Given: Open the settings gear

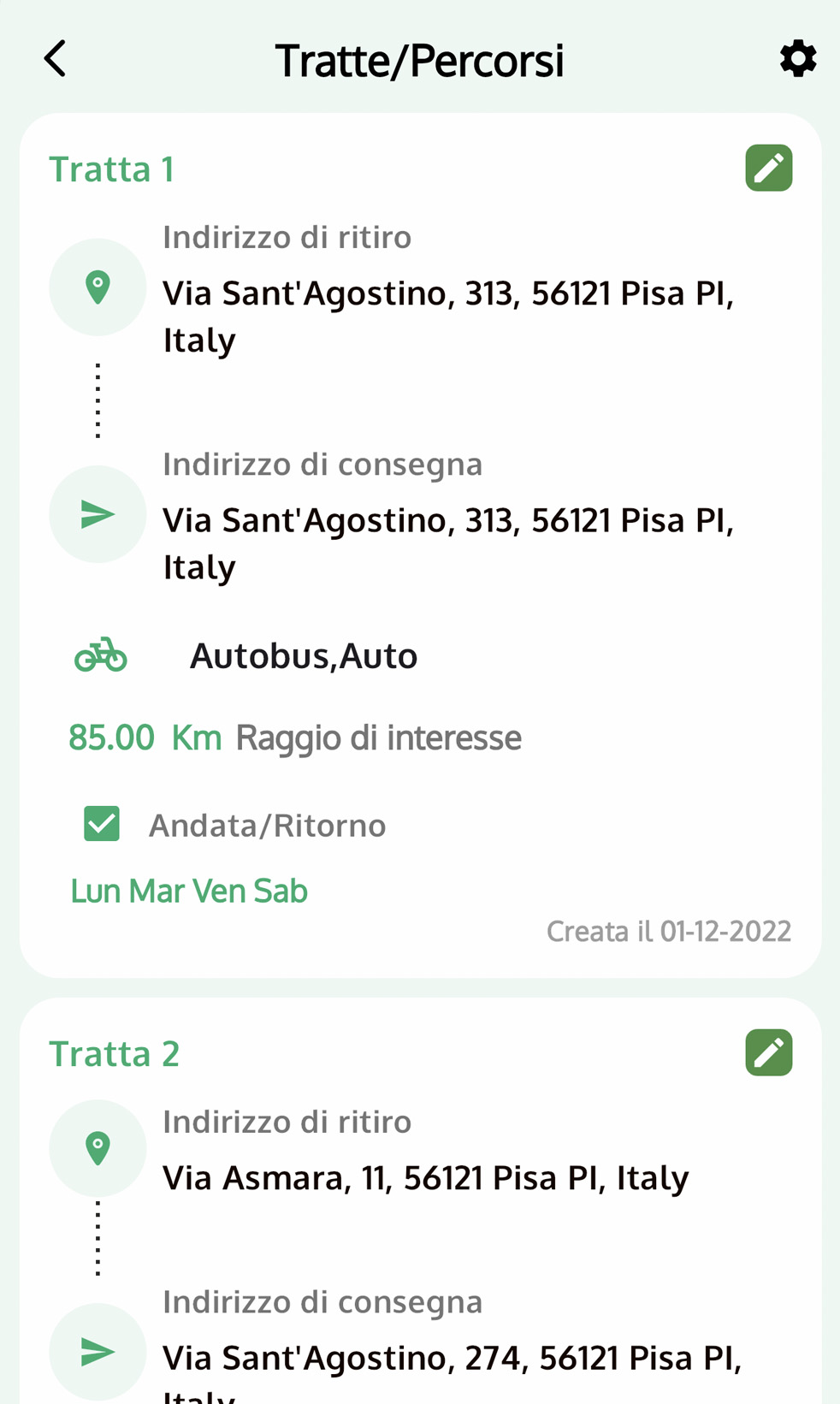Looking at the screenshot, I should [797, 59].
